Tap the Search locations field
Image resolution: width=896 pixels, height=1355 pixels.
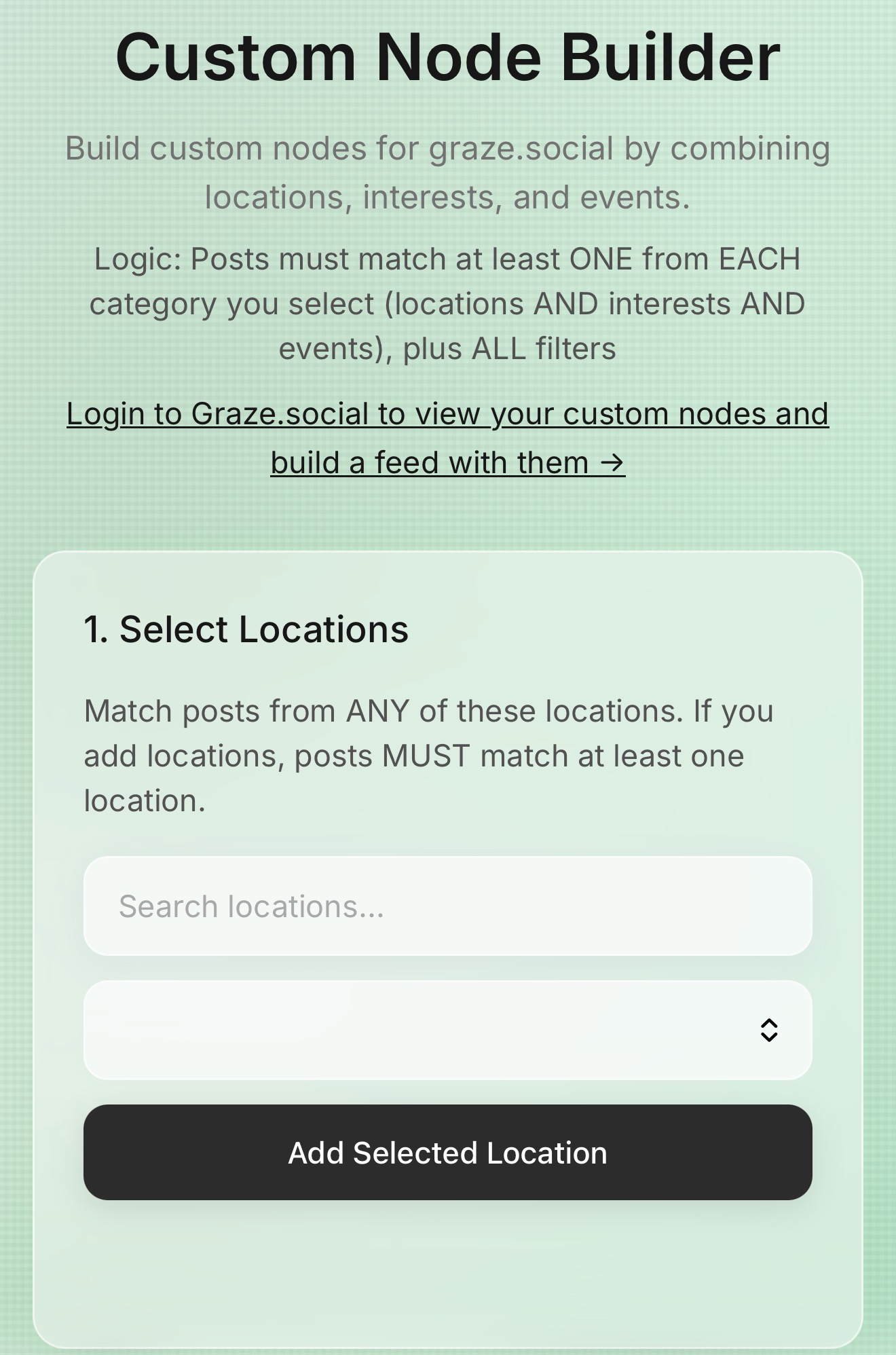[447, 906]
